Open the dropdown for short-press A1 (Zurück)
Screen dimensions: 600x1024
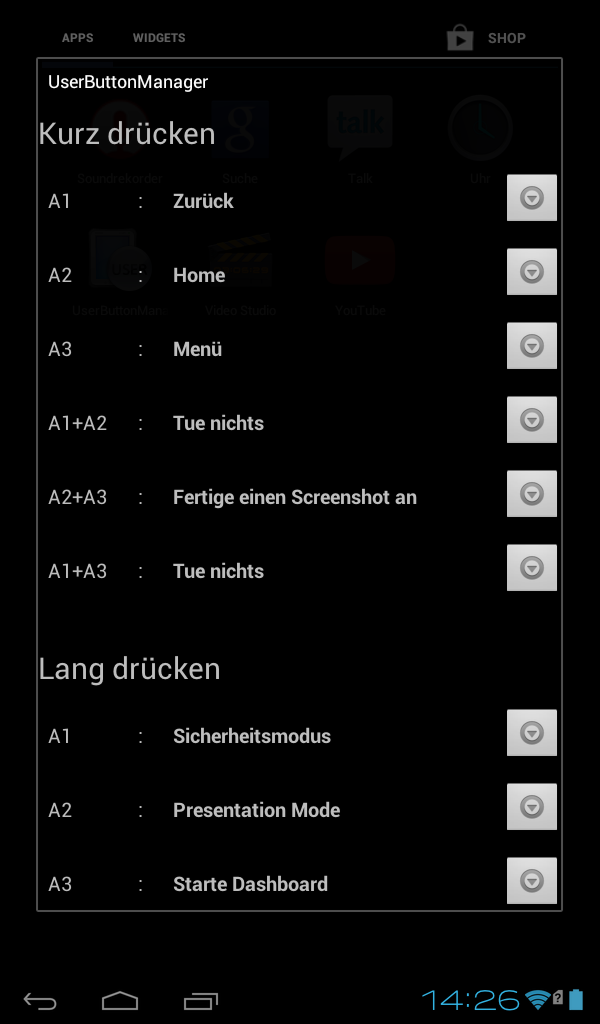(531, 198)
